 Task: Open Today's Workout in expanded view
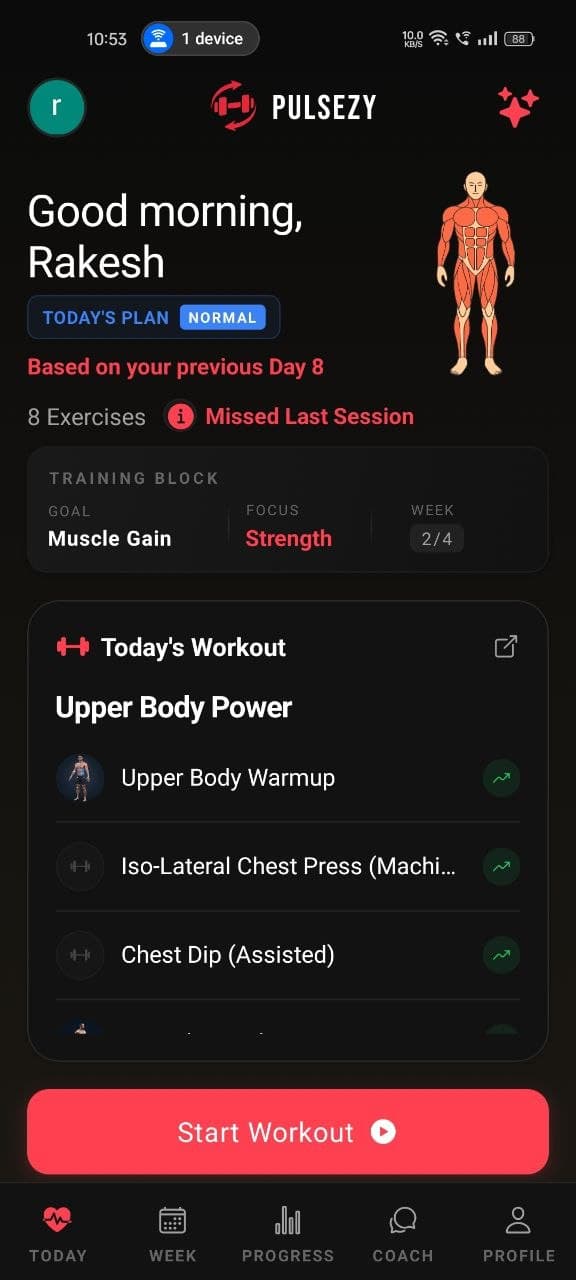[x=506, y=647]
